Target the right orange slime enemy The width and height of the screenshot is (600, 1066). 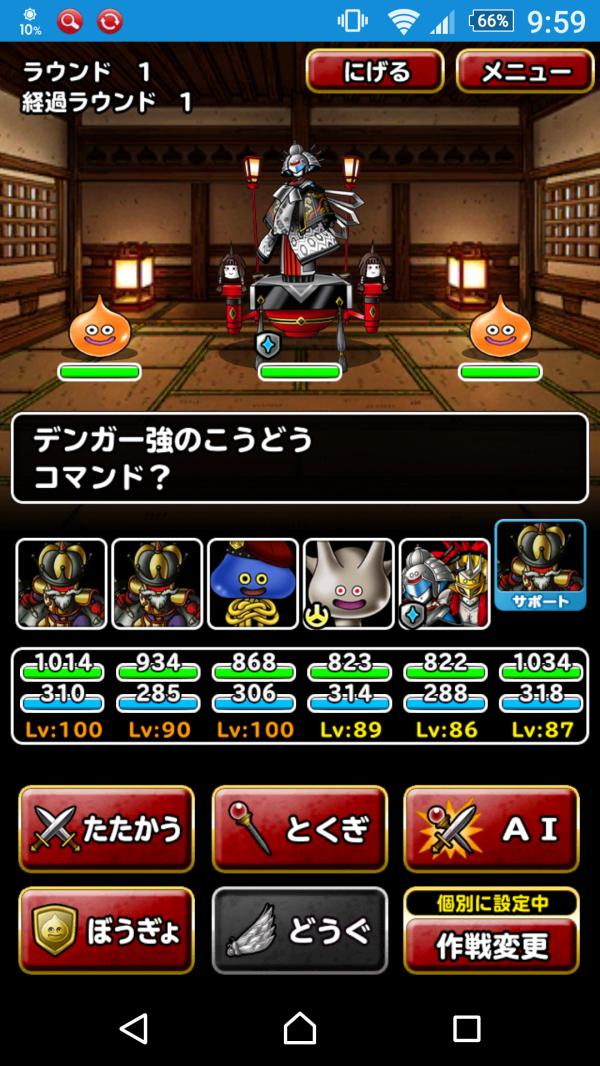(500, 327)
